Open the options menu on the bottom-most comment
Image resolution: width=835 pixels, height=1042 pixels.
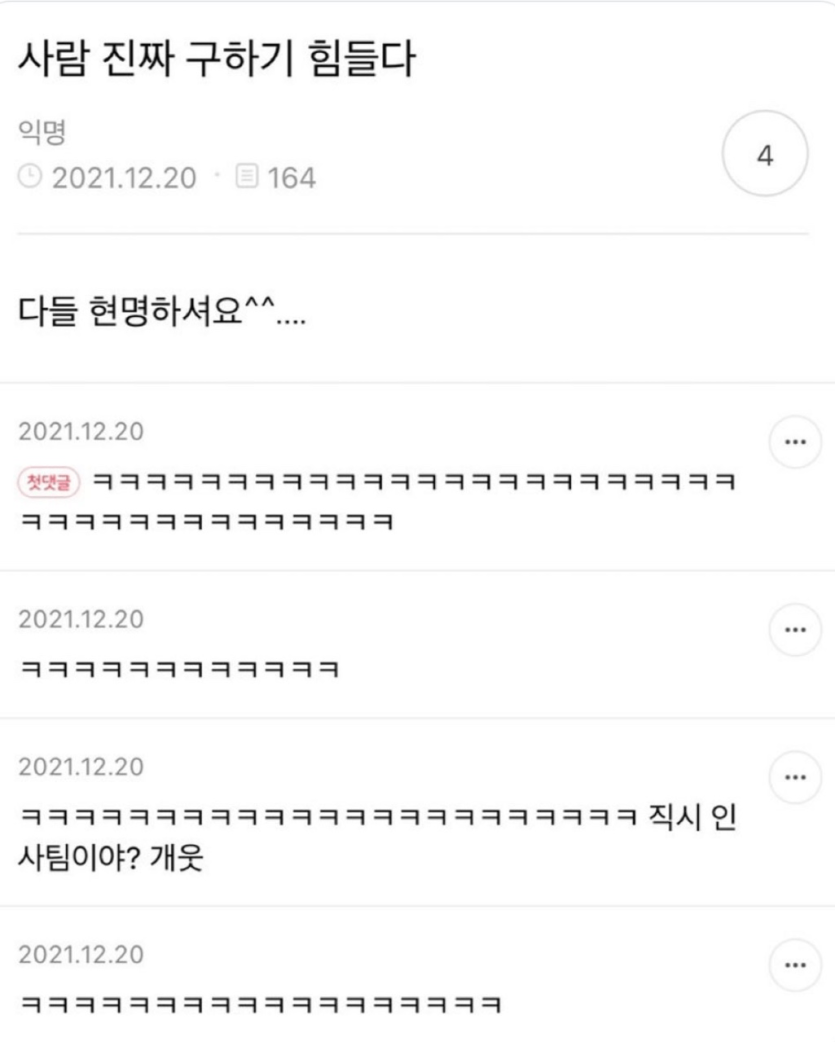(795, 966)
